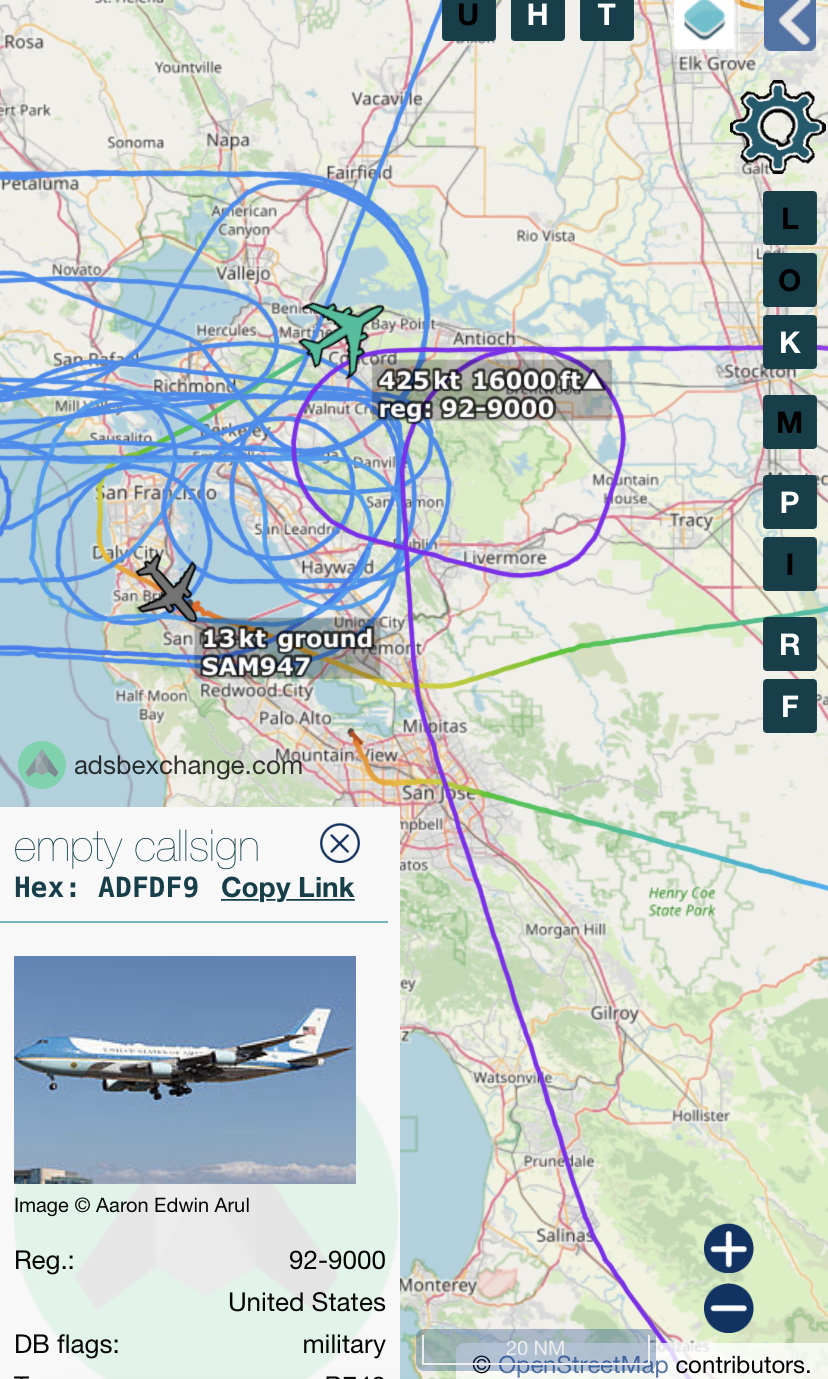Toggle the L map option
828x1379 pixels.
790,218
